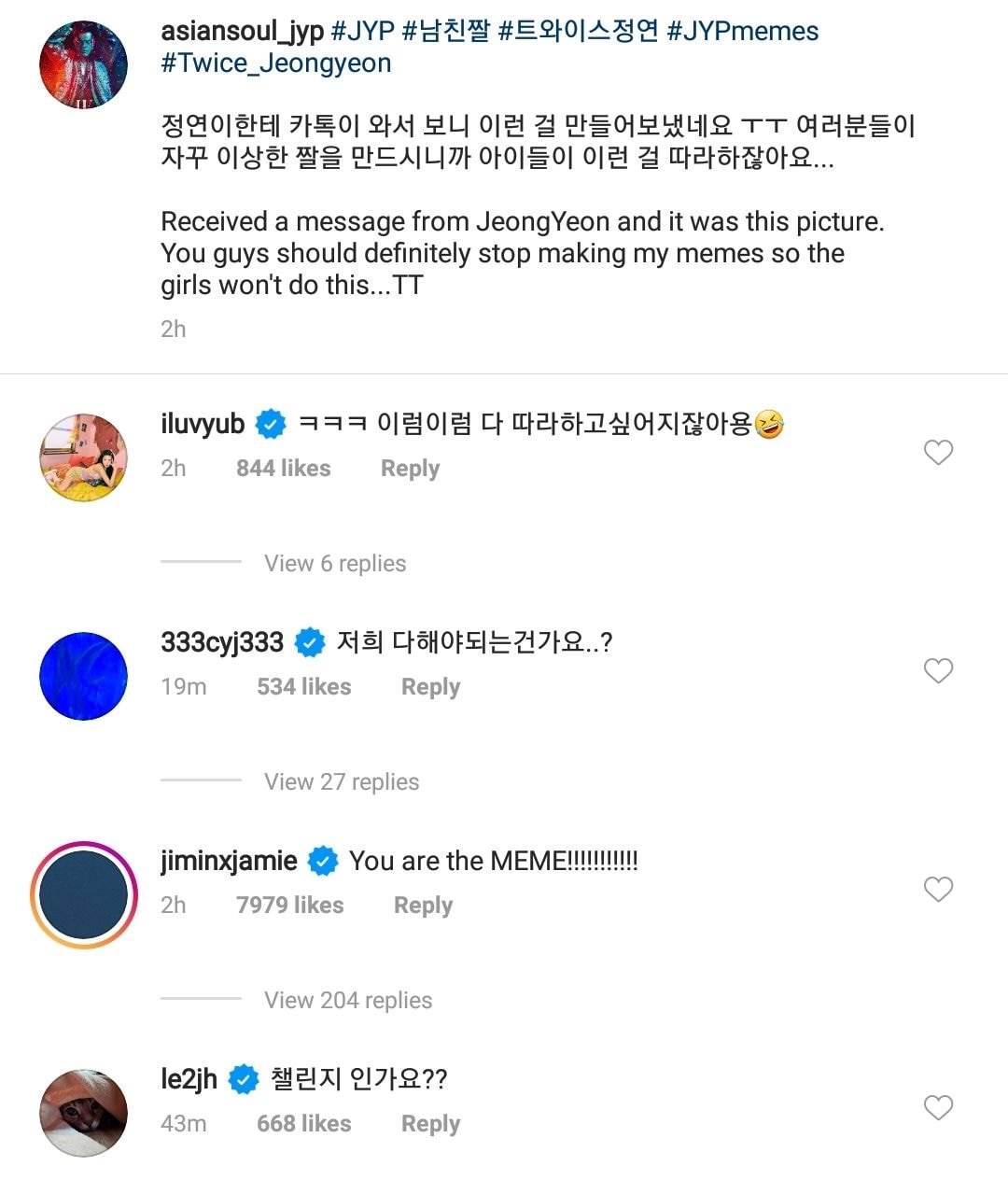
Task: Expand View 6 replies
Action: tap(335, 564)
